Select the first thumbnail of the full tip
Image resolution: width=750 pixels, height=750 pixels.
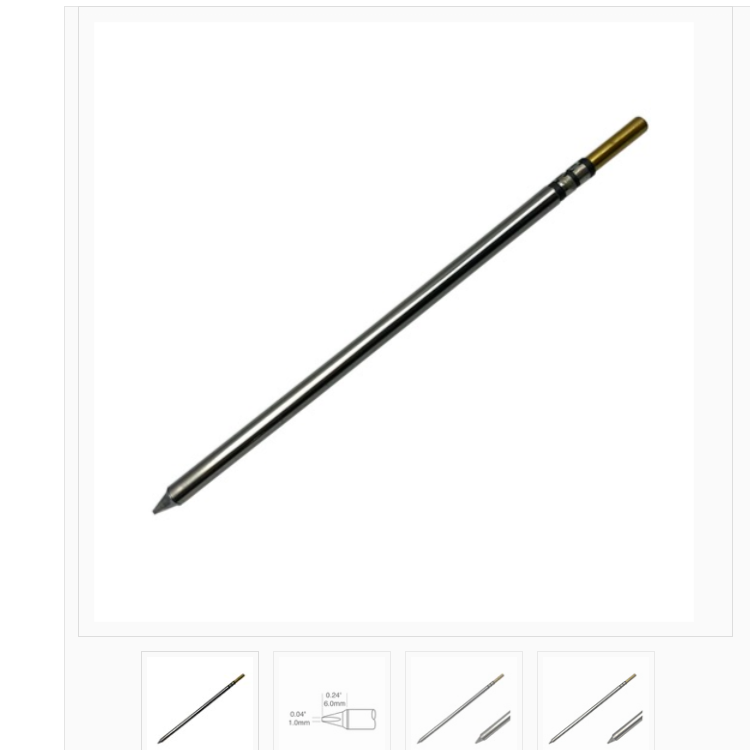(200, 705)
